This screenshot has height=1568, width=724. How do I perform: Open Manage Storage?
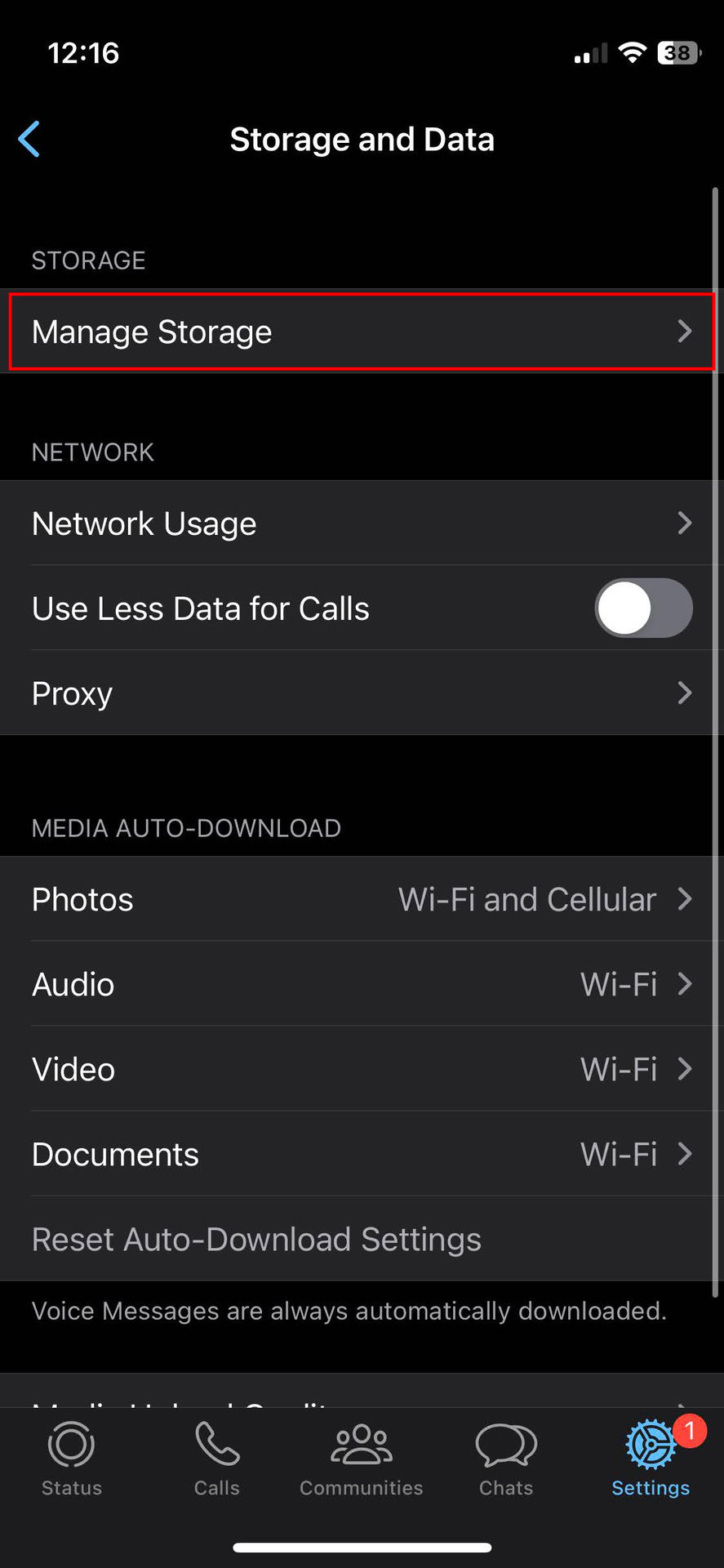(362, 332)
